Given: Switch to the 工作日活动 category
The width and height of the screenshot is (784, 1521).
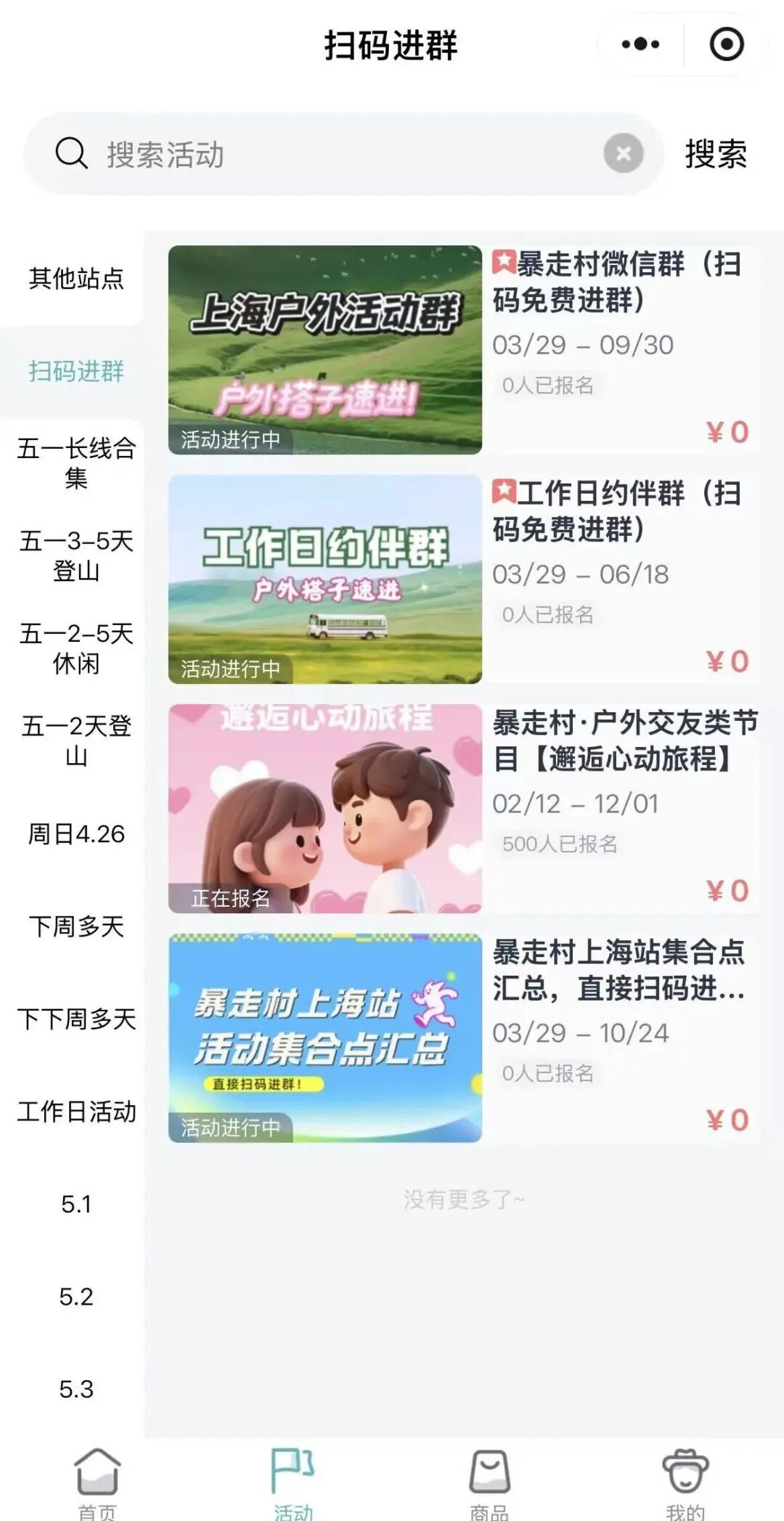Looking at the screenshot, I should [x=76, y=1112].
